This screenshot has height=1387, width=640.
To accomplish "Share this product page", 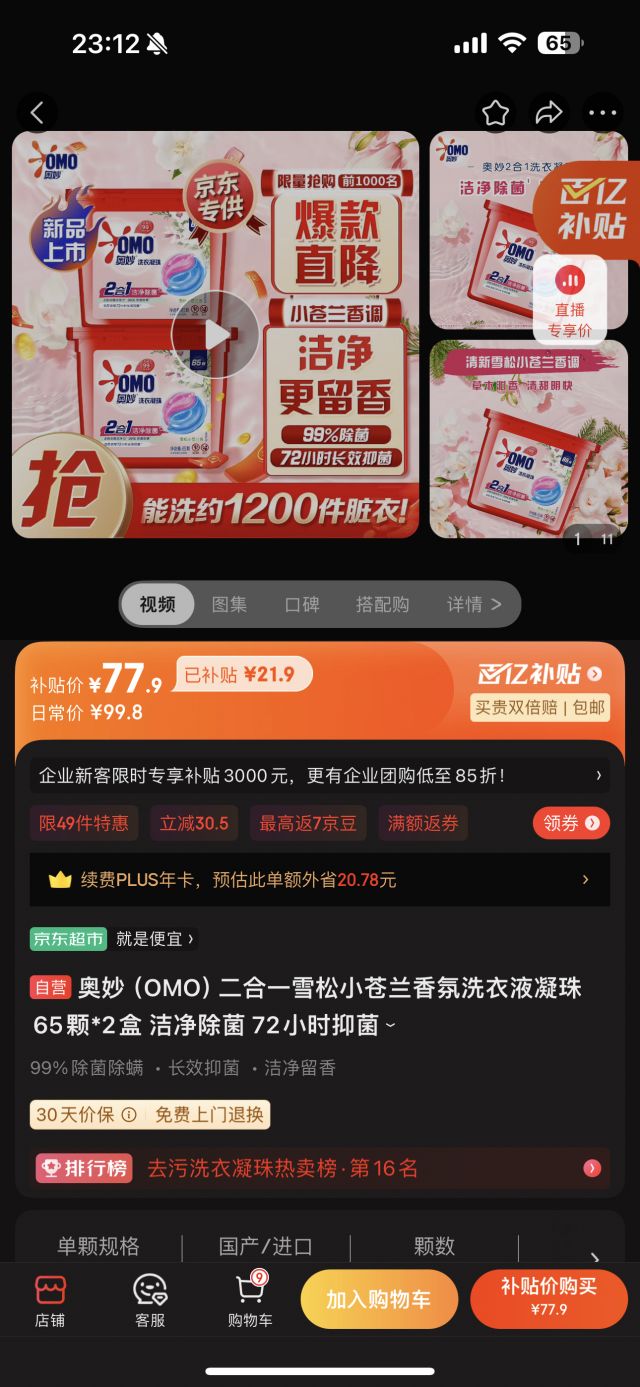I will coord(549,113).
